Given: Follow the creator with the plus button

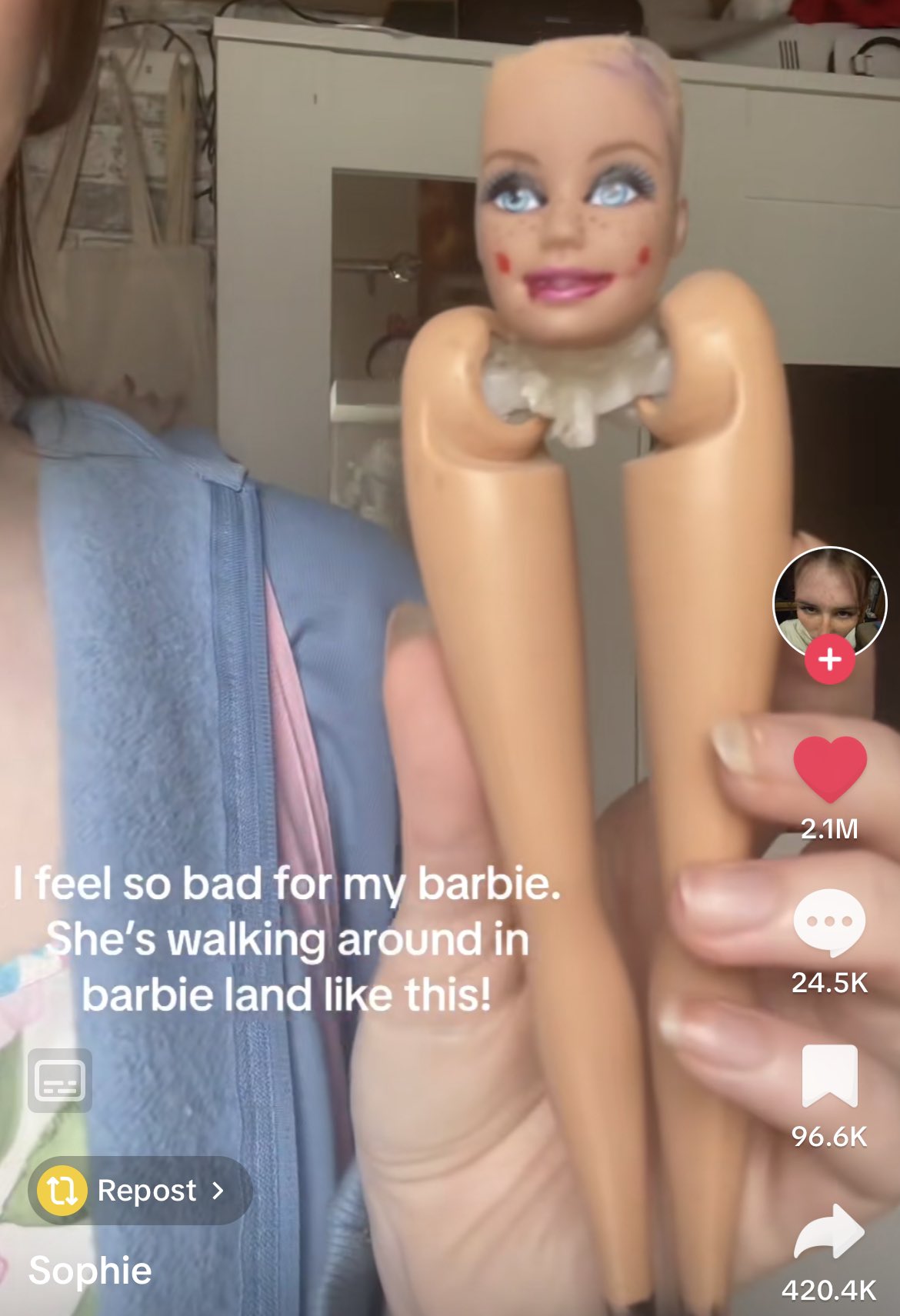Looking at the screenshot, I should pyautogui.click(x=829, y=660).
